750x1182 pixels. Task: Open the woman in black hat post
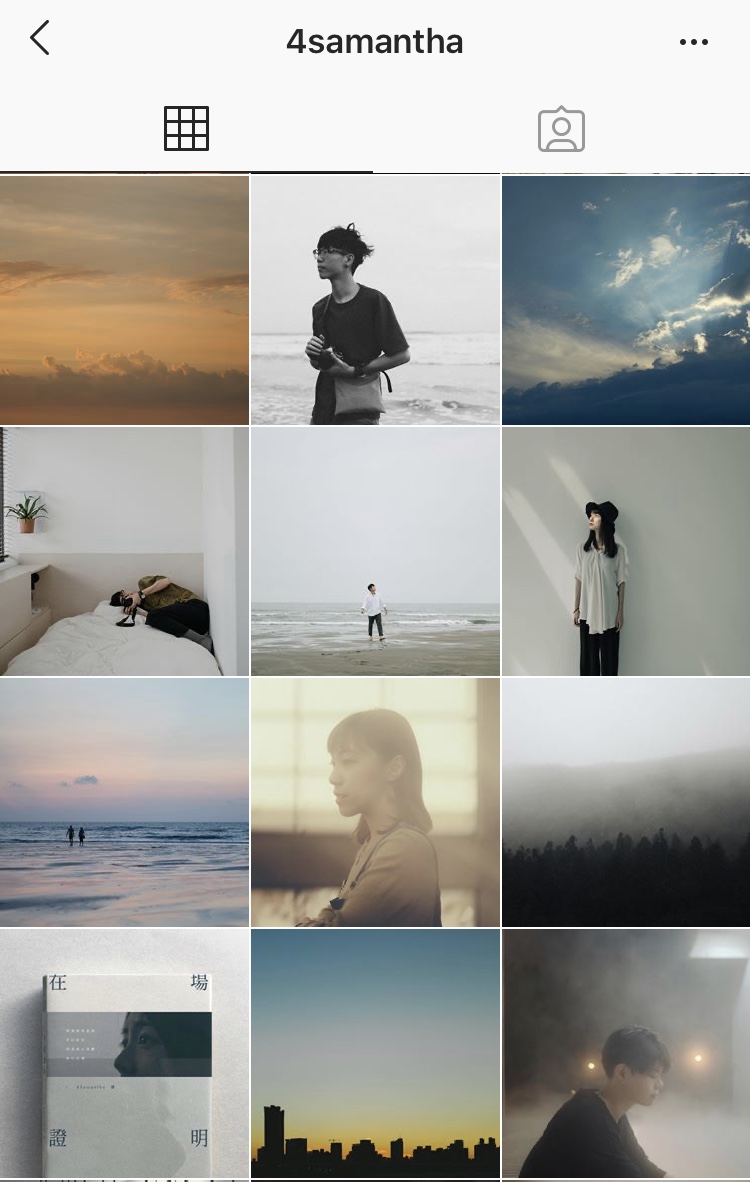[x=626, y=551]
